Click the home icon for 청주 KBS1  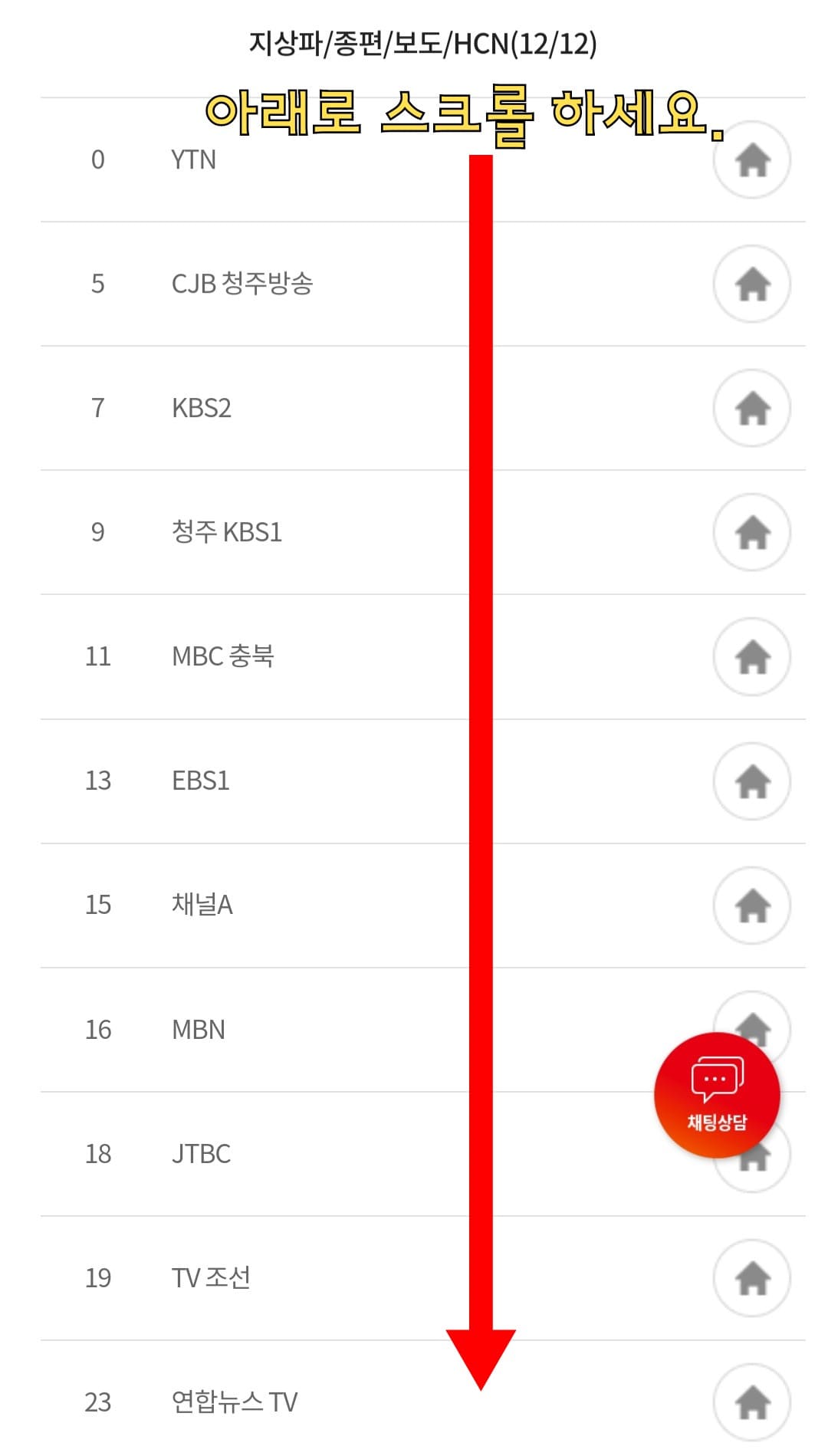(x=752, y=532)
